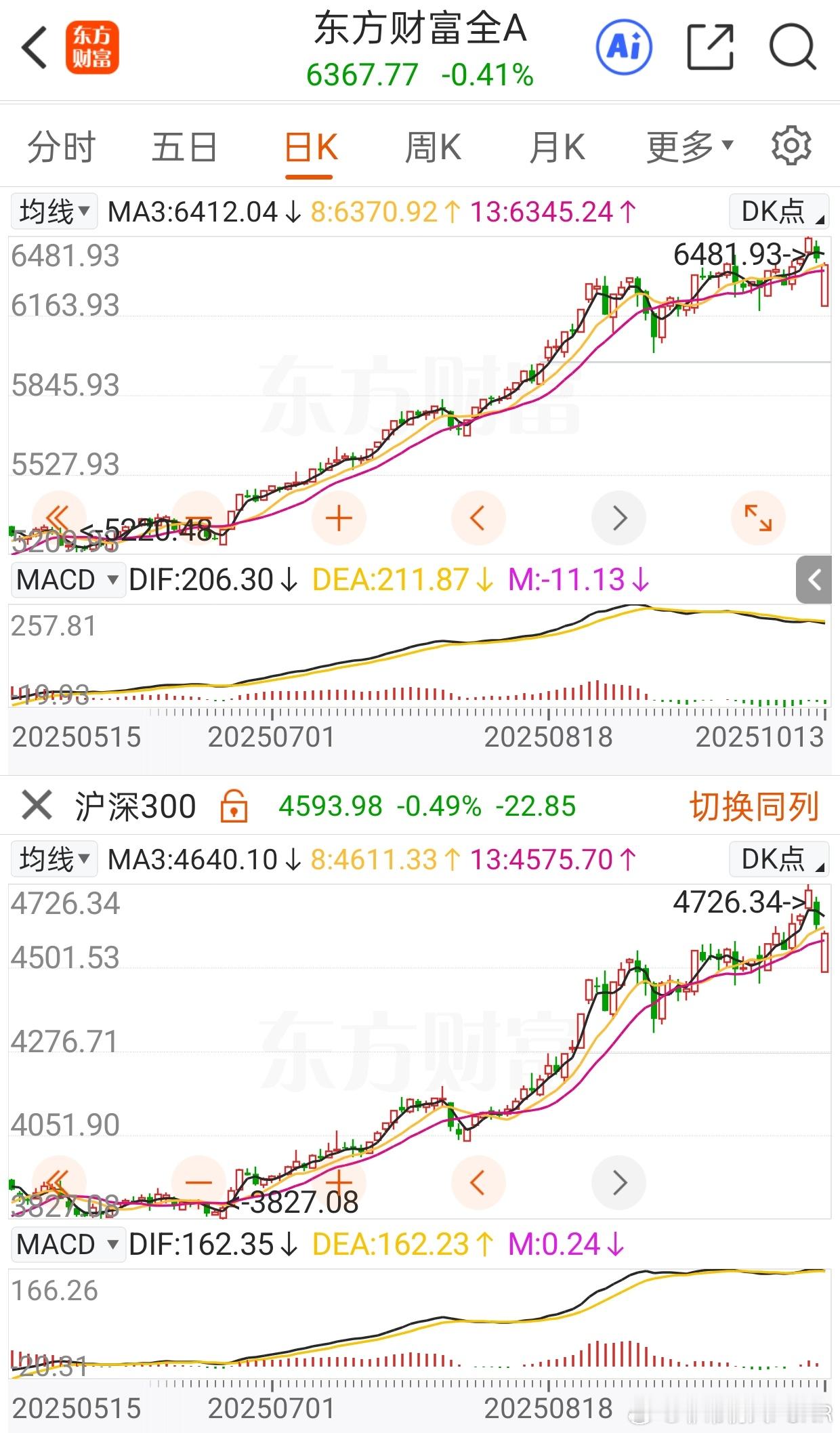The image size is (840, 1433).
Task: Select the 月K tab
Action: [557, 147]
